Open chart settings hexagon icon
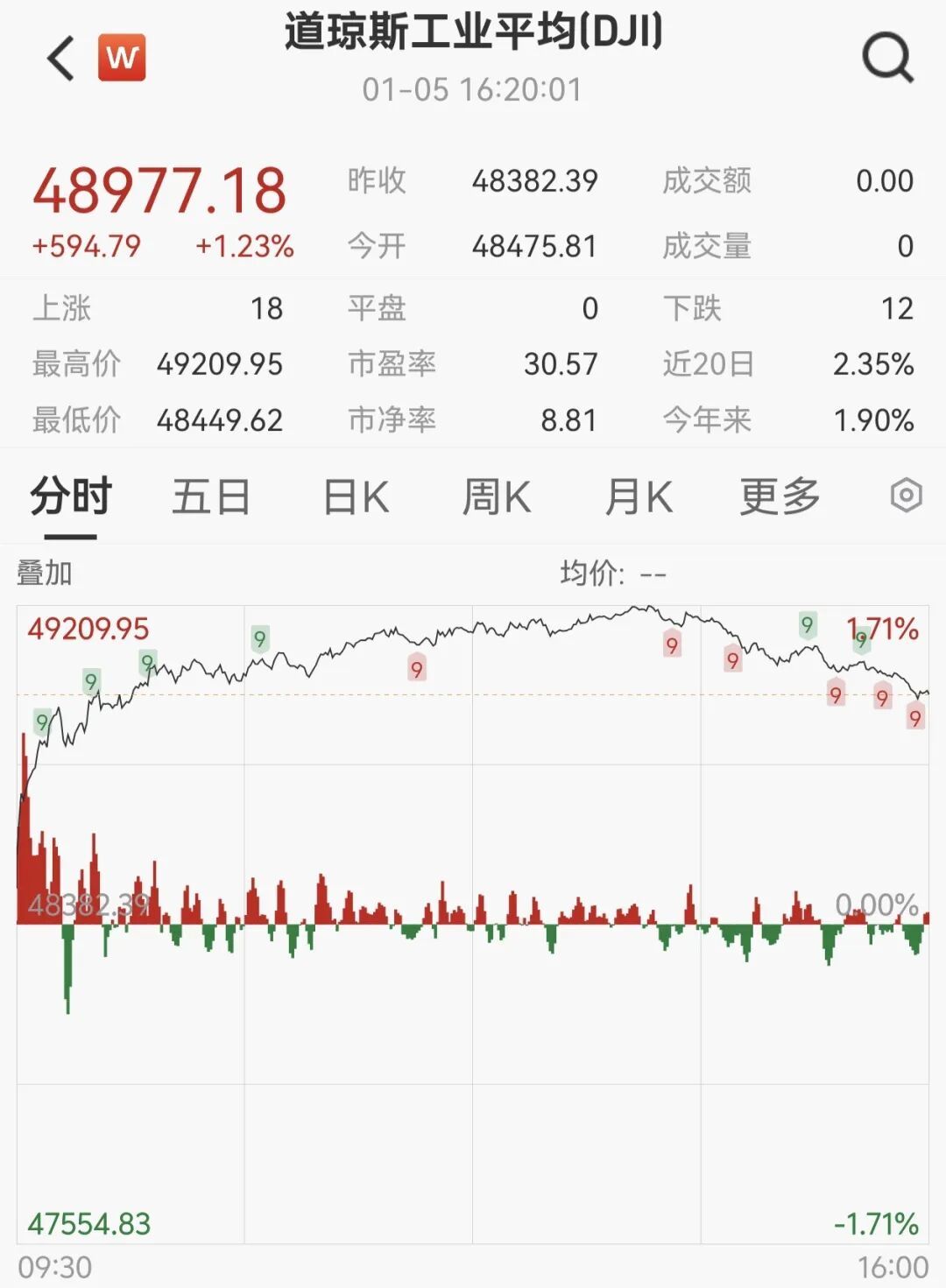 tap(906, 496)
